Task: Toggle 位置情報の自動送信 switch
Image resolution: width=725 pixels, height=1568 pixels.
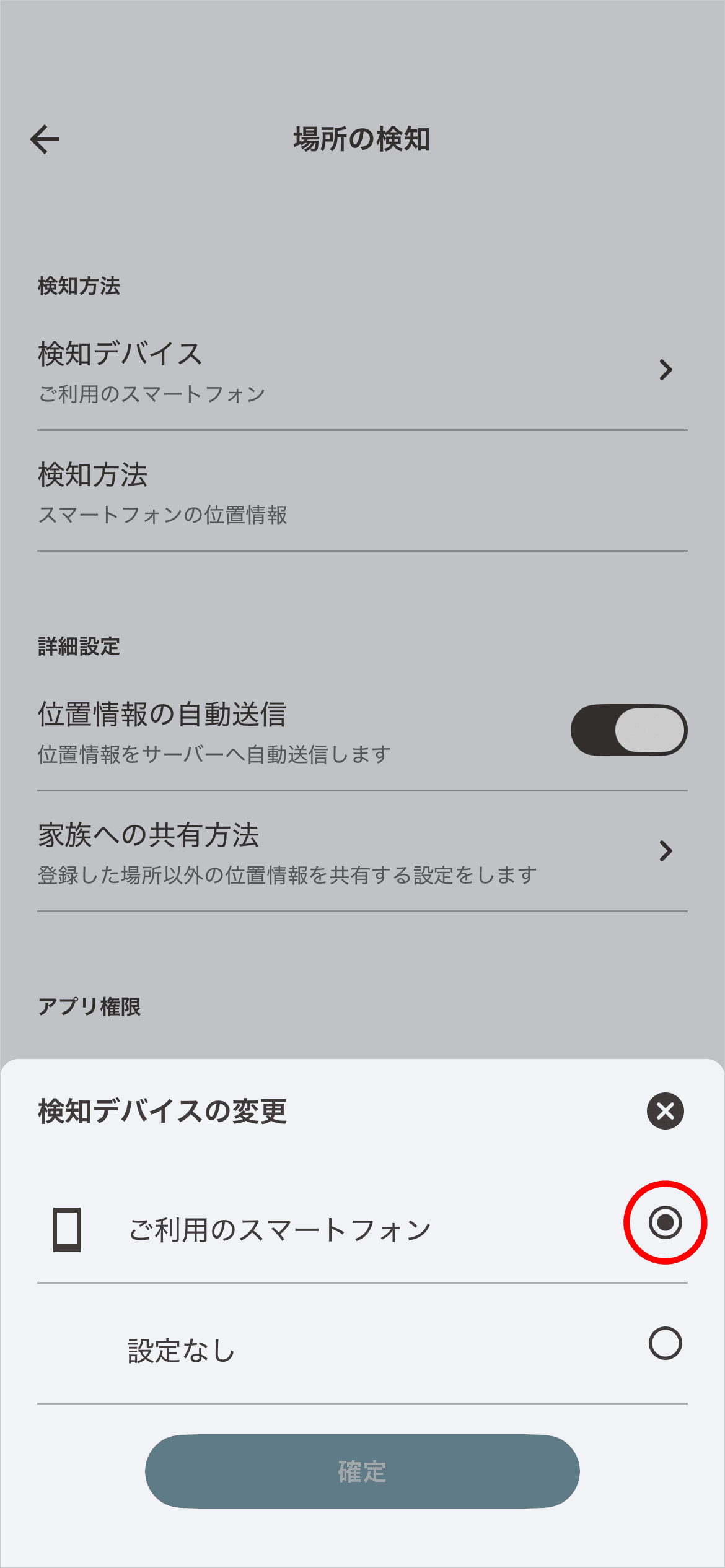Action: pos(628,730)
